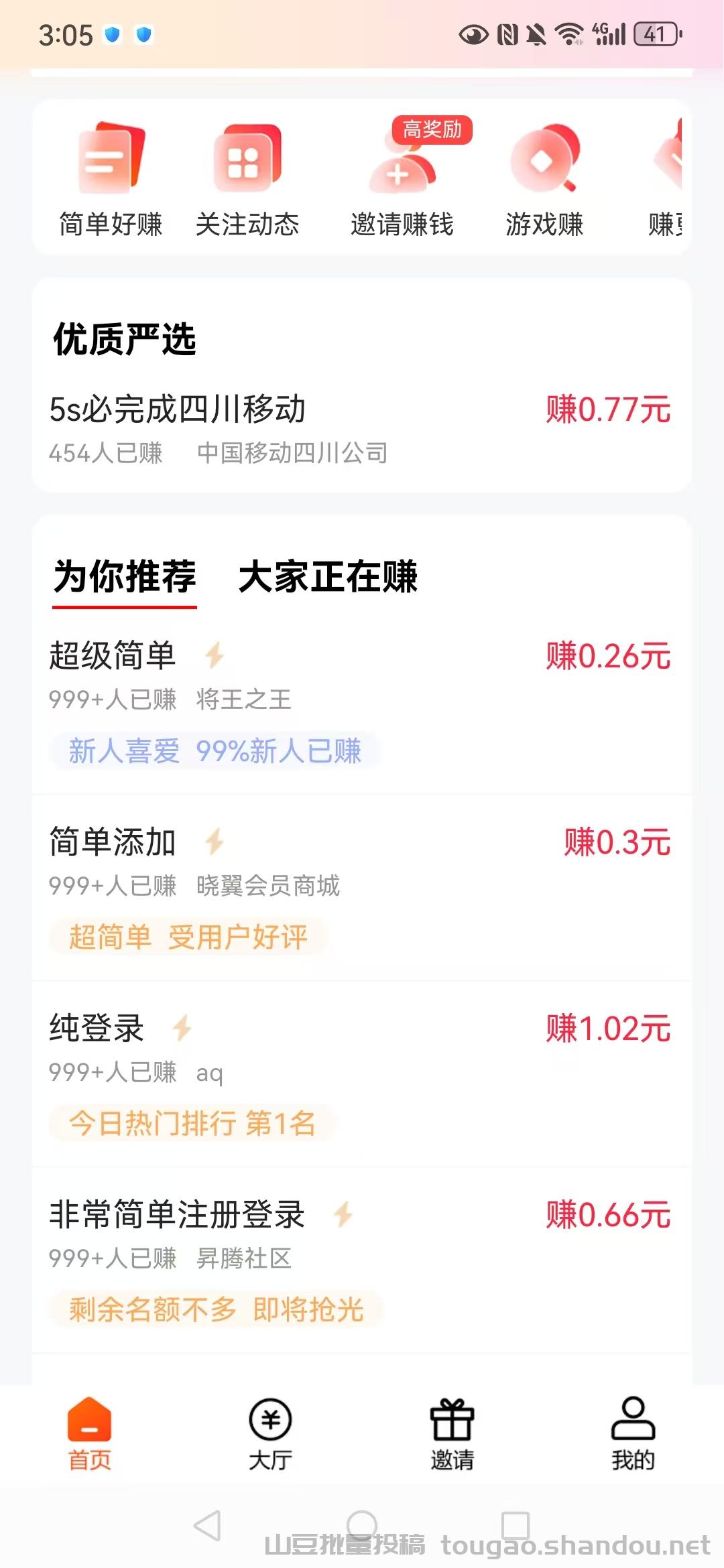
Task: Tap the 关注动态 icon
Action: [248, 174]
